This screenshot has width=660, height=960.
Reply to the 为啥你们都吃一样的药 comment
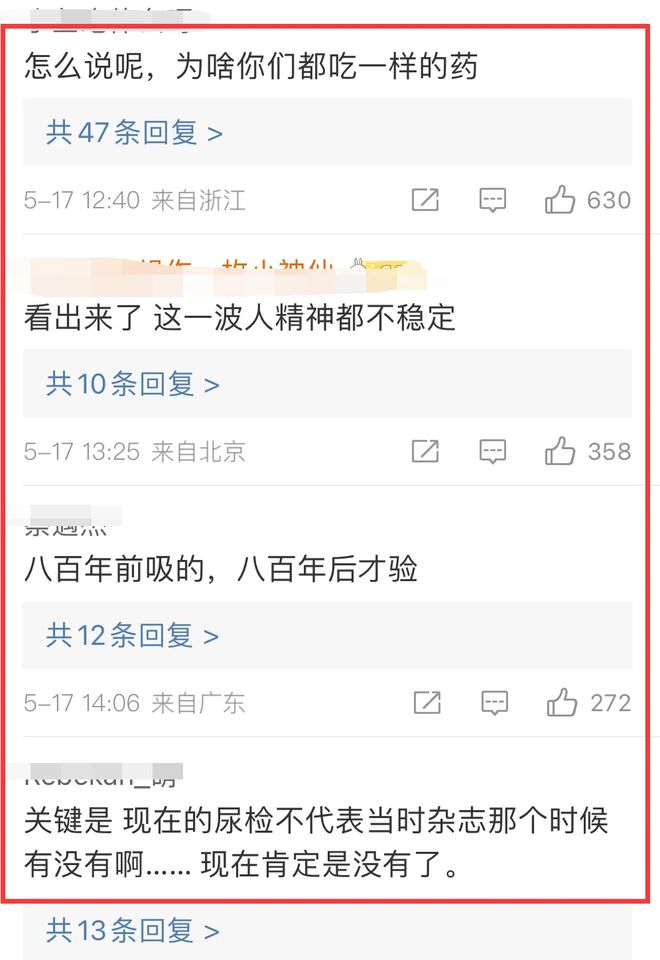(493, 200)
